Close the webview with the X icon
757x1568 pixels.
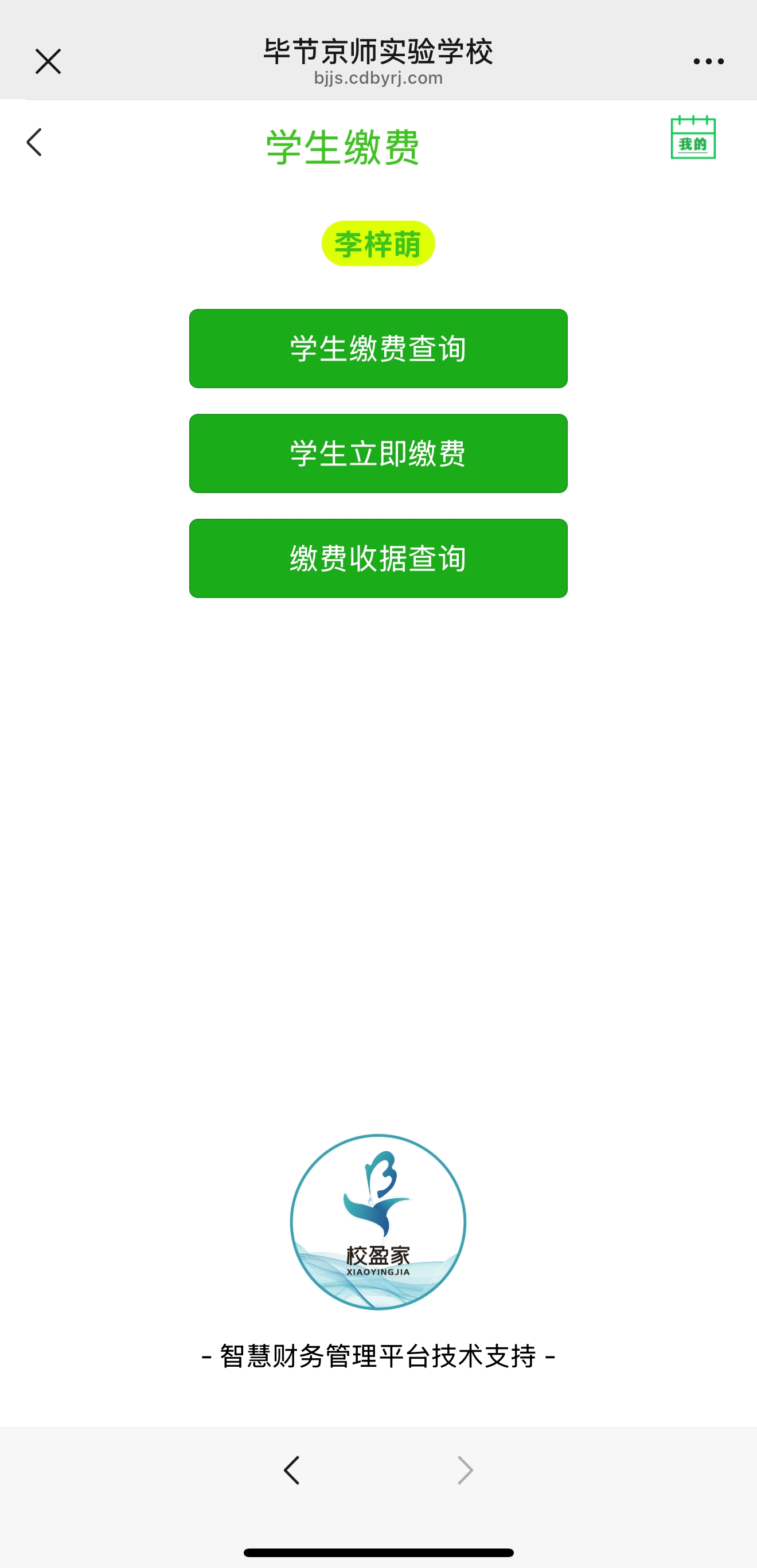pos(48,61)
